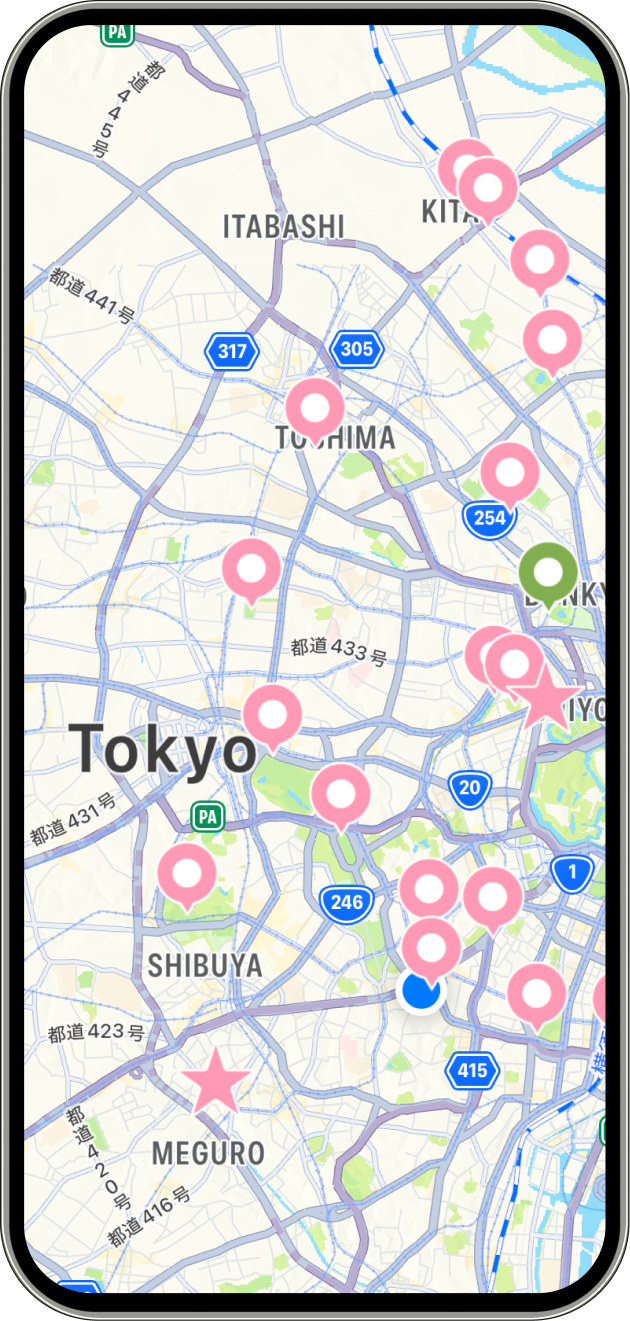This screenshot has height=1321, width=630.
Task: Tap the blue current location dot
Action: [421, 991]
